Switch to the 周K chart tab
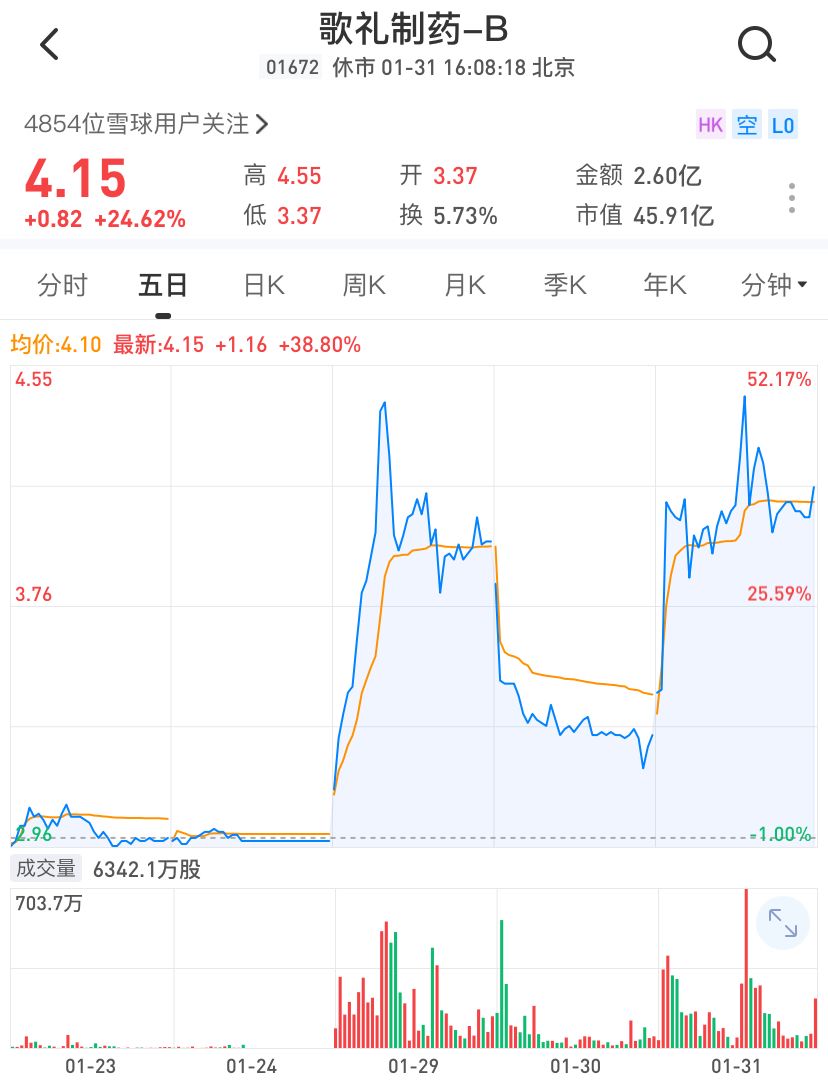Viewport: 828px width, 1085px height. [364, 286]
